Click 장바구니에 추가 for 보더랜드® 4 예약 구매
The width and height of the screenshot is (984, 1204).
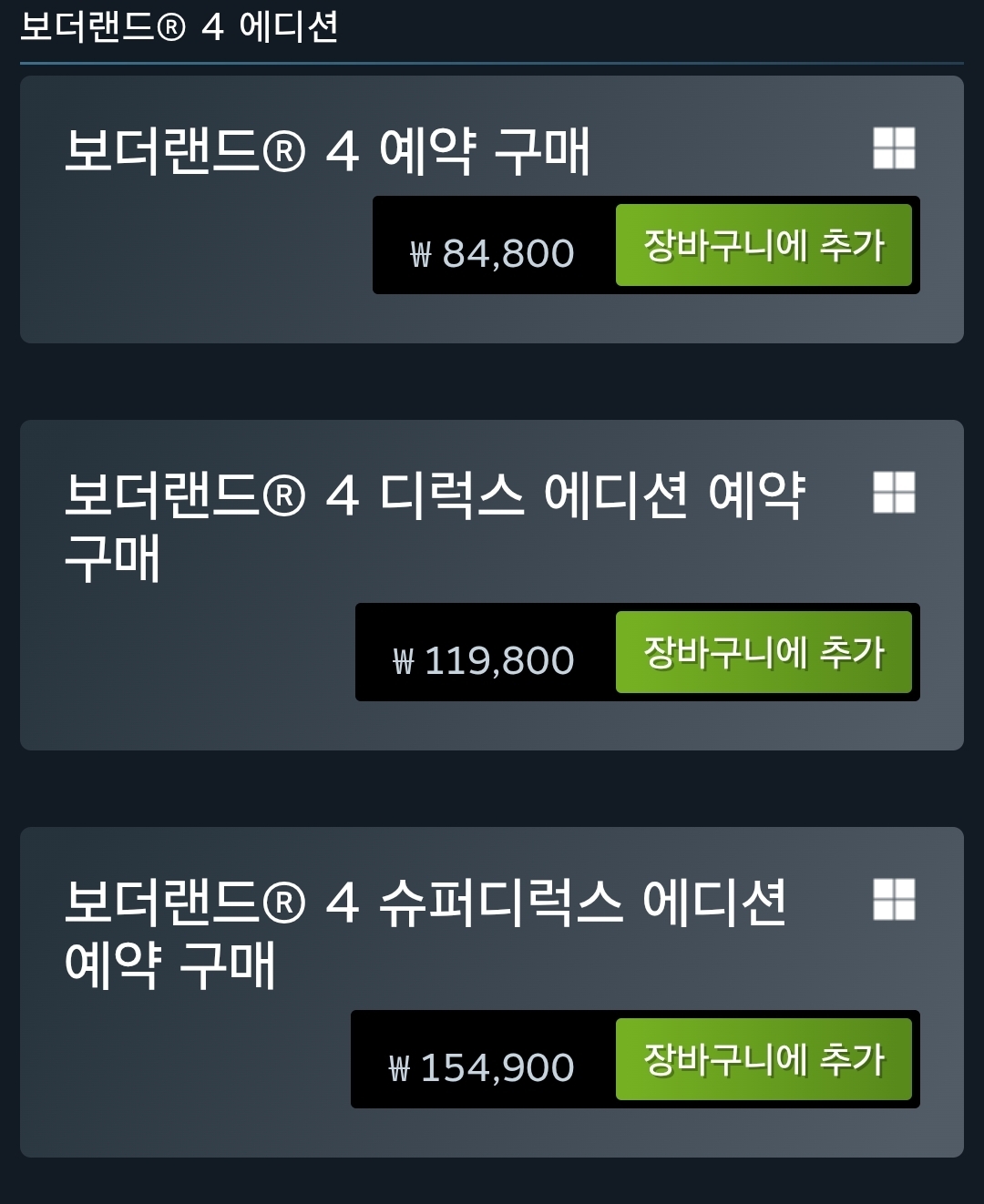click(766, 243)
